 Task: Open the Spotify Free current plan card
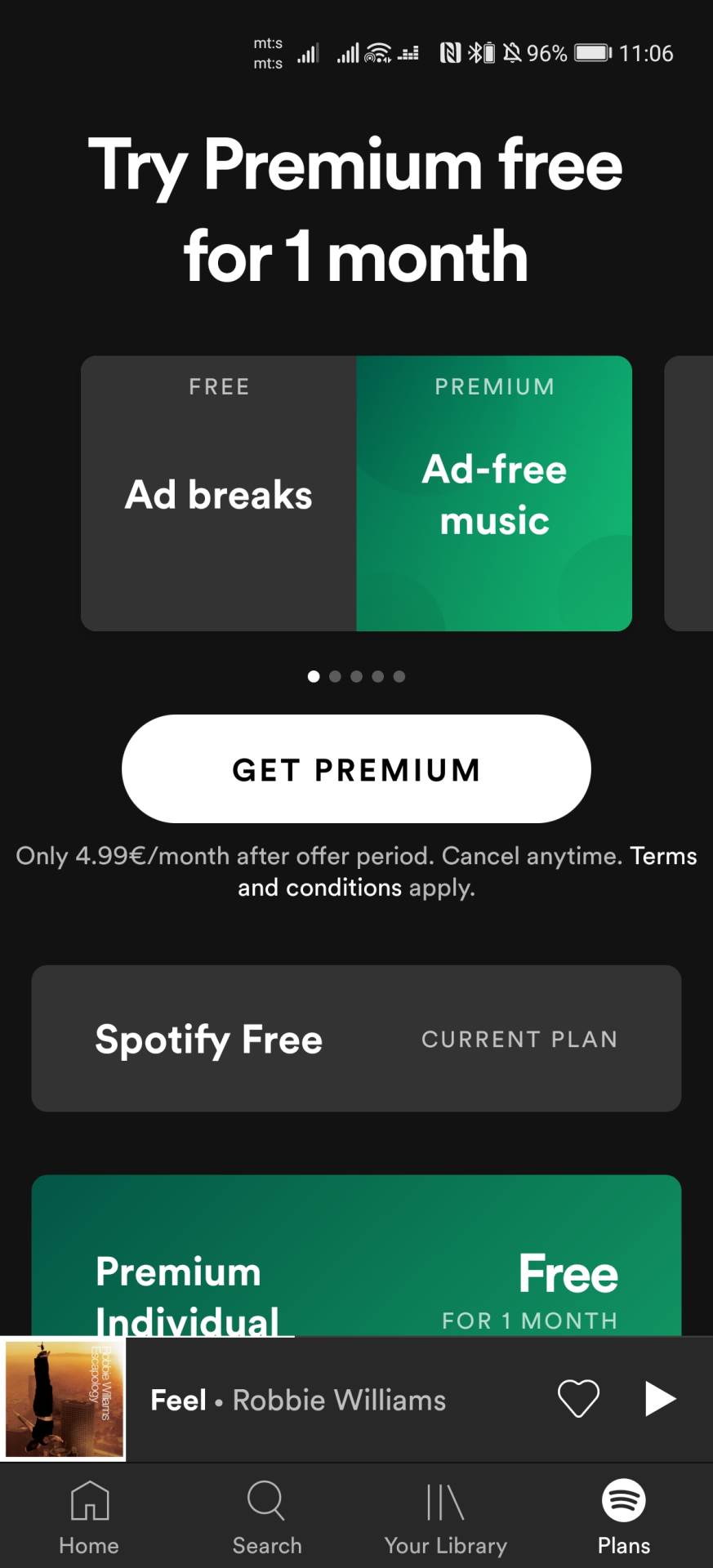click(356, 1038)
